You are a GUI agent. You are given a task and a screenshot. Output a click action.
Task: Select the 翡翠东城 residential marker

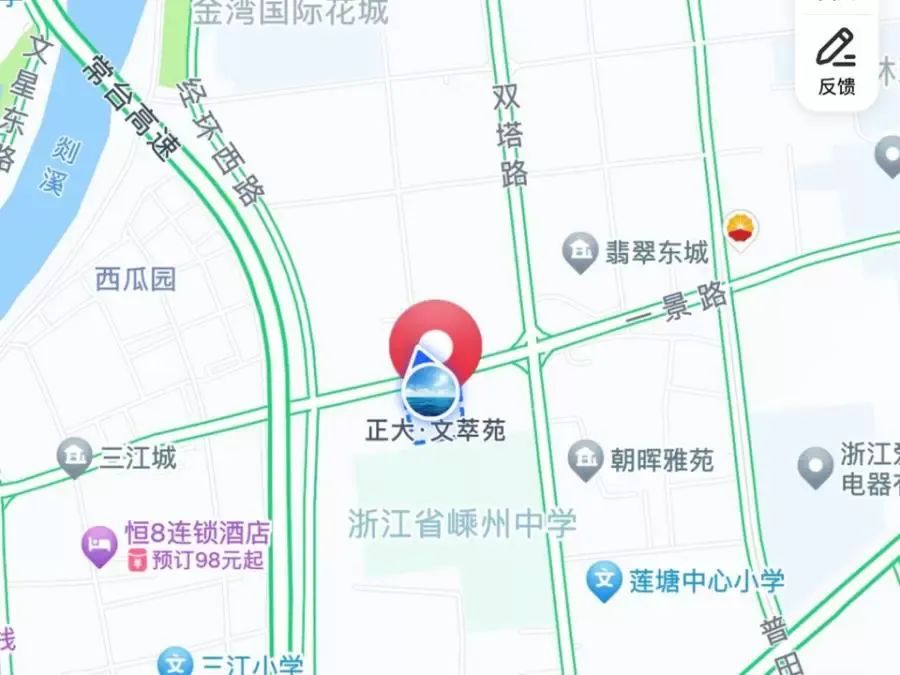coord(580,251)
